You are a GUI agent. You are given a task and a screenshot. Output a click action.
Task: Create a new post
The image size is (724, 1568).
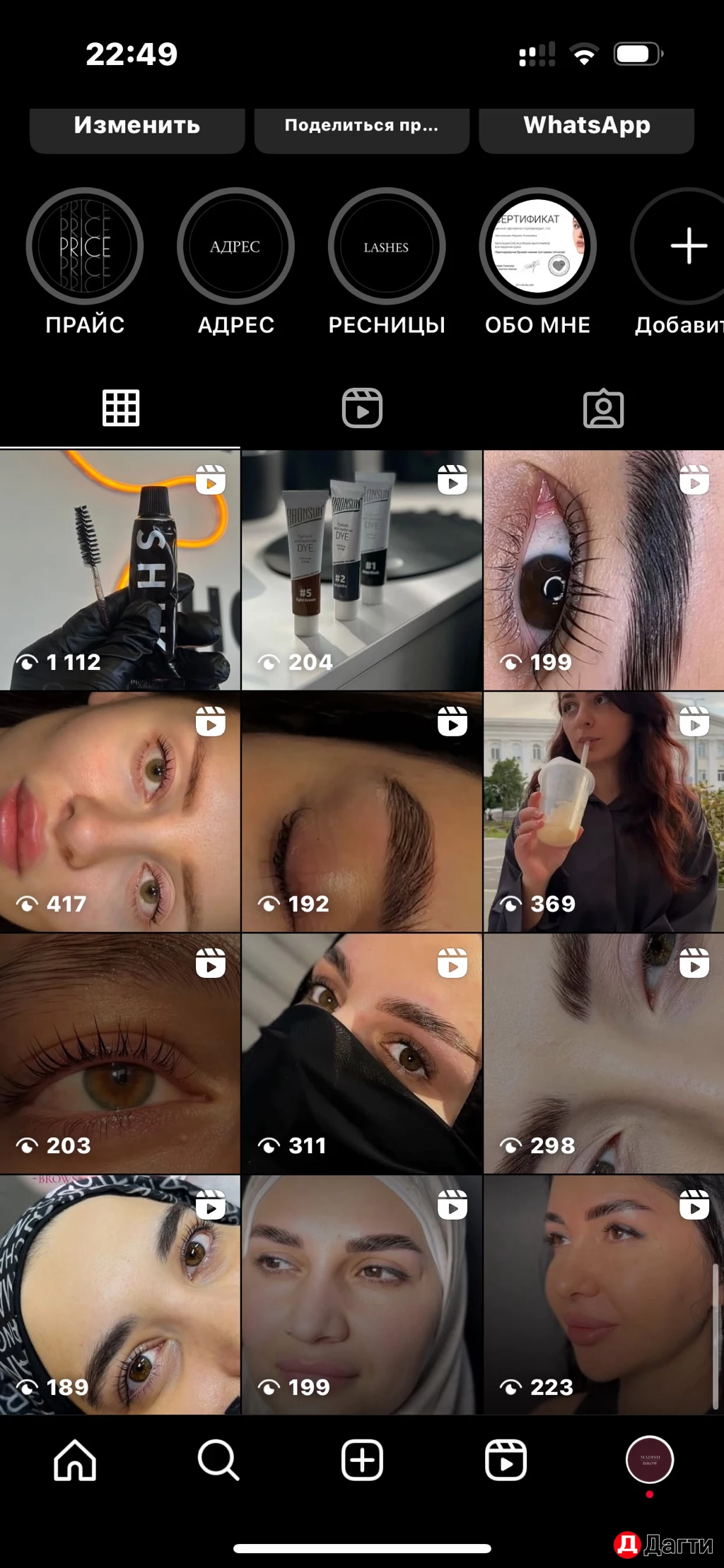tap(362, 1460)
